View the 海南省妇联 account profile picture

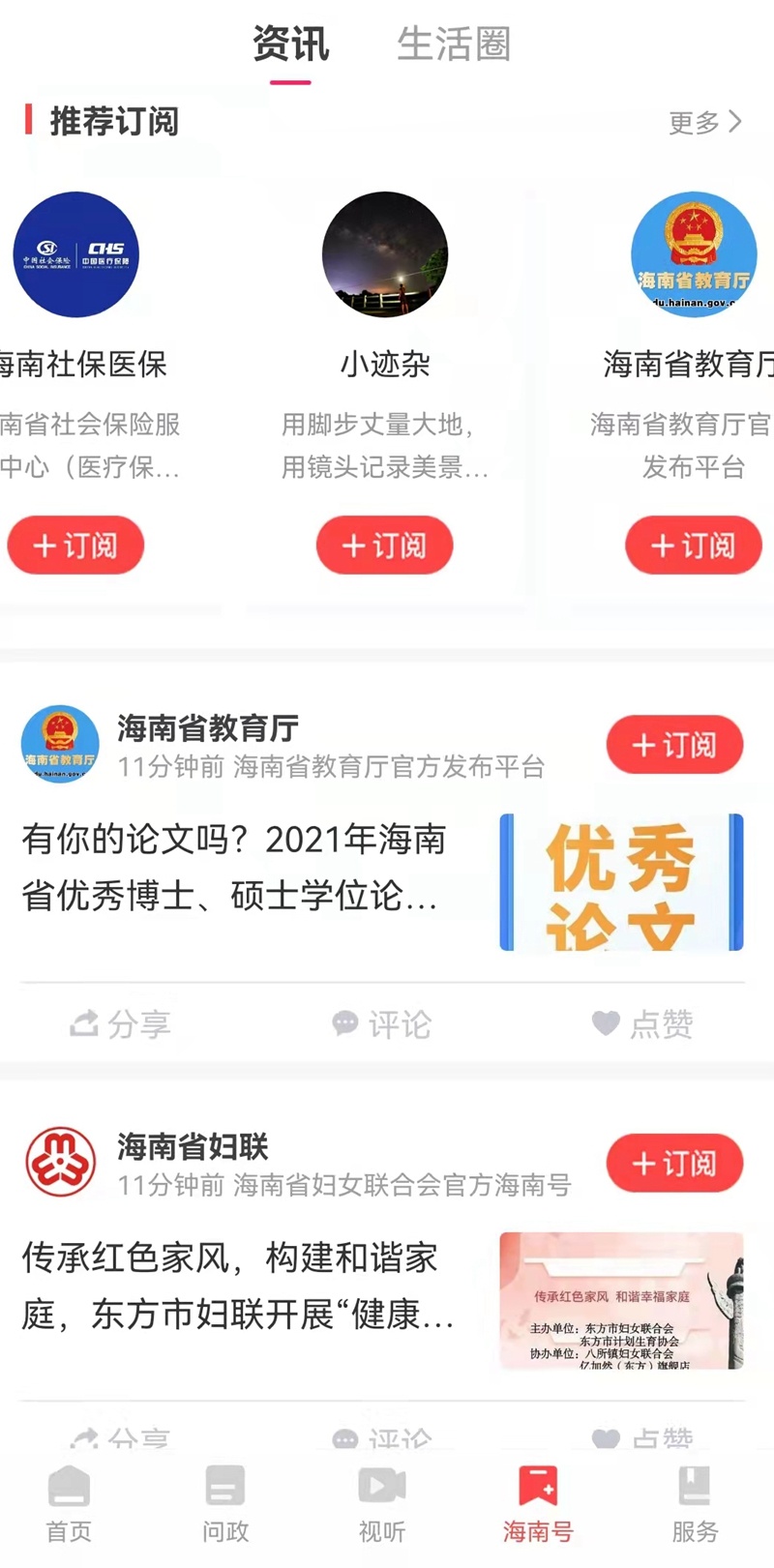(x=60, y=1162)
